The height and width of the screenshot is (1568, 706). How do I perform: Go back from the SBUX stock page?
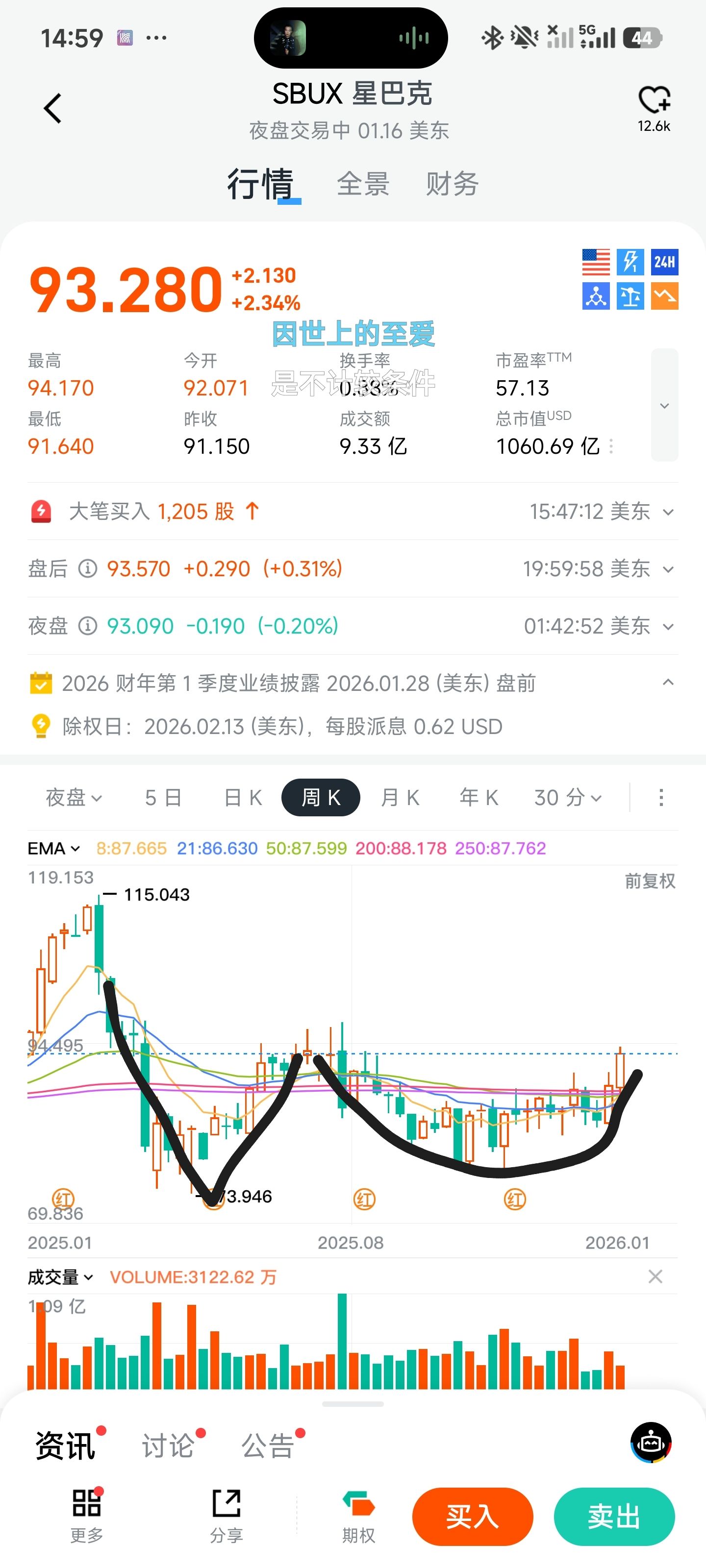(x=53, y=109)
